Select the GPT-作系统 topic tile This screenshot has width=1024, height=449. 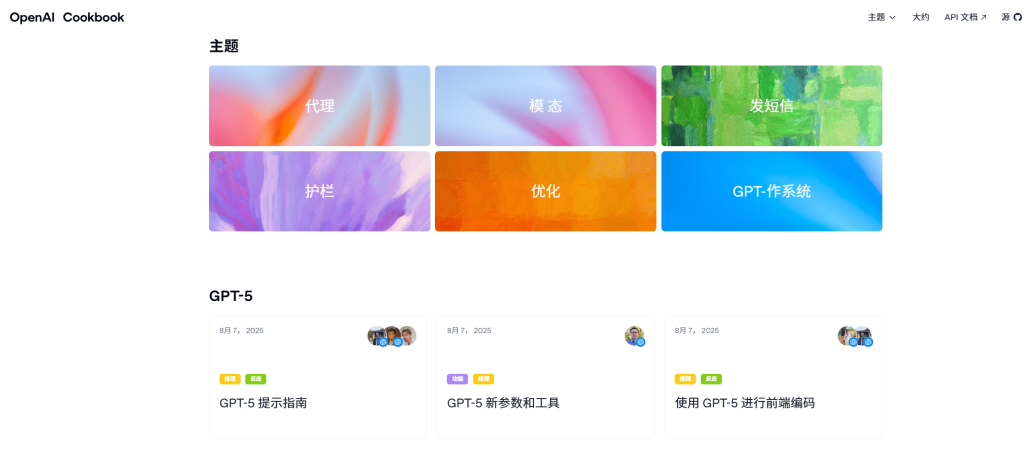coord(771,191)
